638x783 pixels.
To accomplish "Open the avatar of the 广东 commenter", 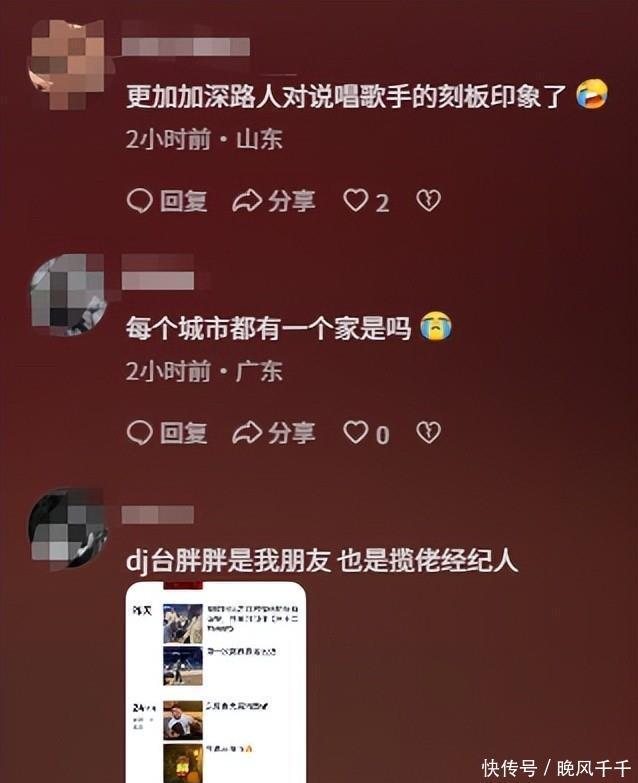I will point(67,294).
